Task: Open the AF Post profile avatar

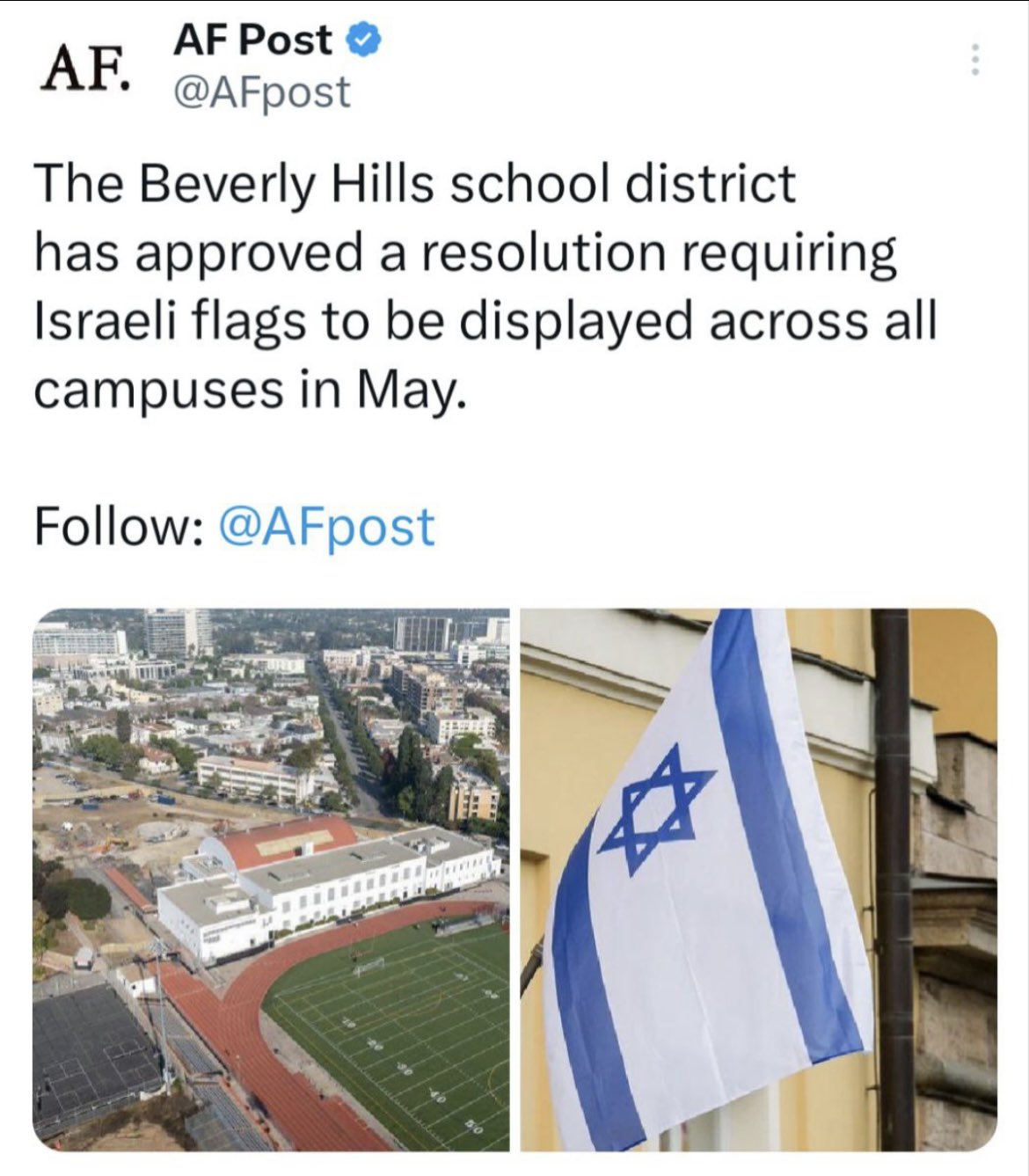Action: [x=86, y=68]
